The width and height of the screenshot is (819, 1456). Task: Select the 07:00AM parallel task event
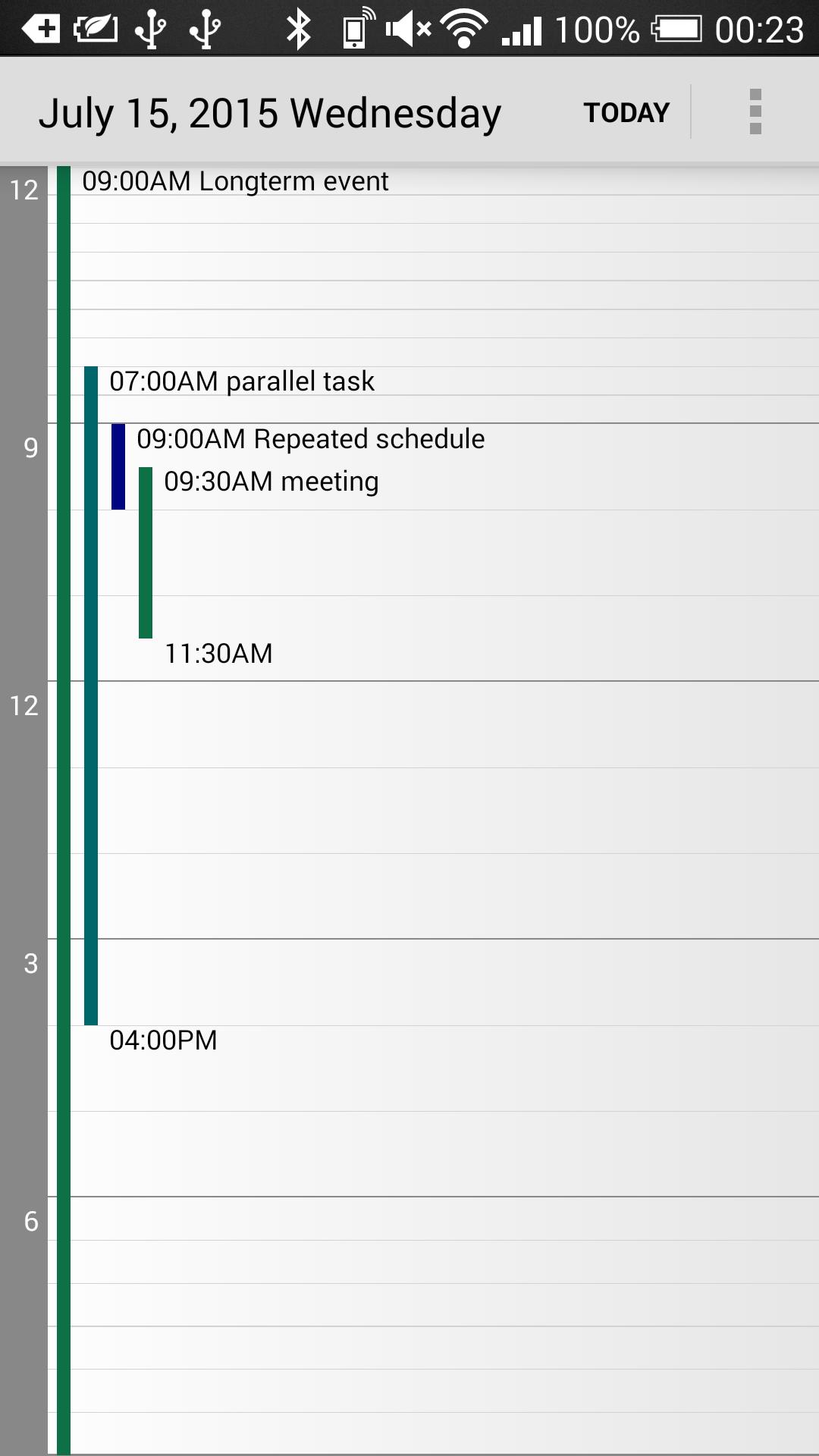[243, 381]
